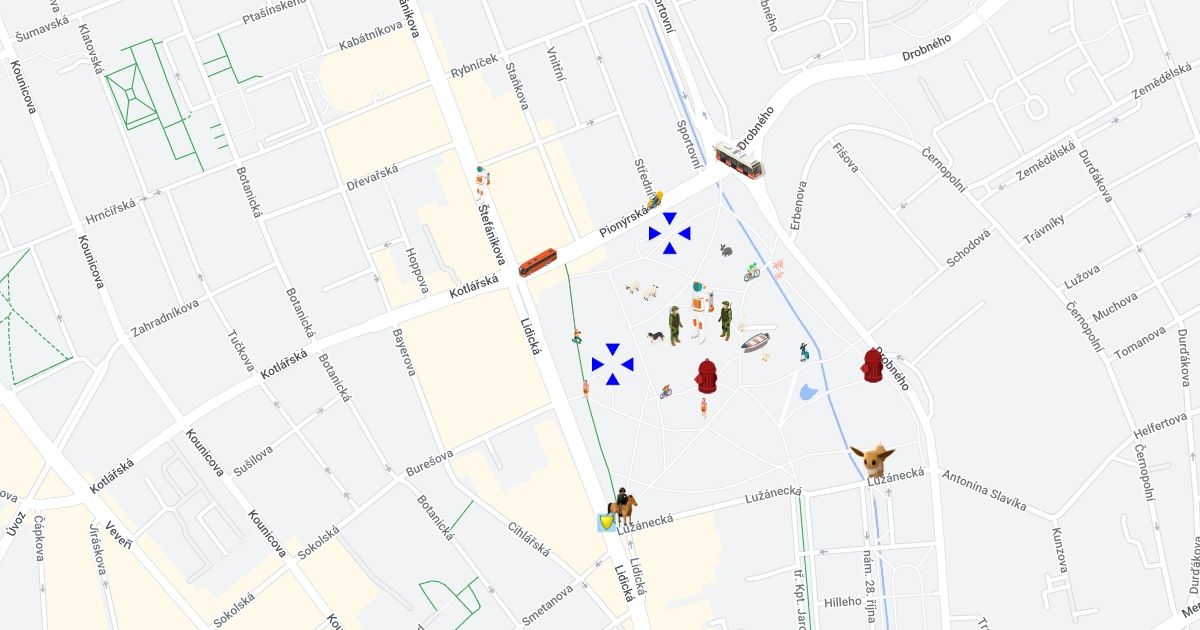Select the pink pig marker
This screenshot has width=1200, height=630.
pyautogui.click(x=778, y=268)
